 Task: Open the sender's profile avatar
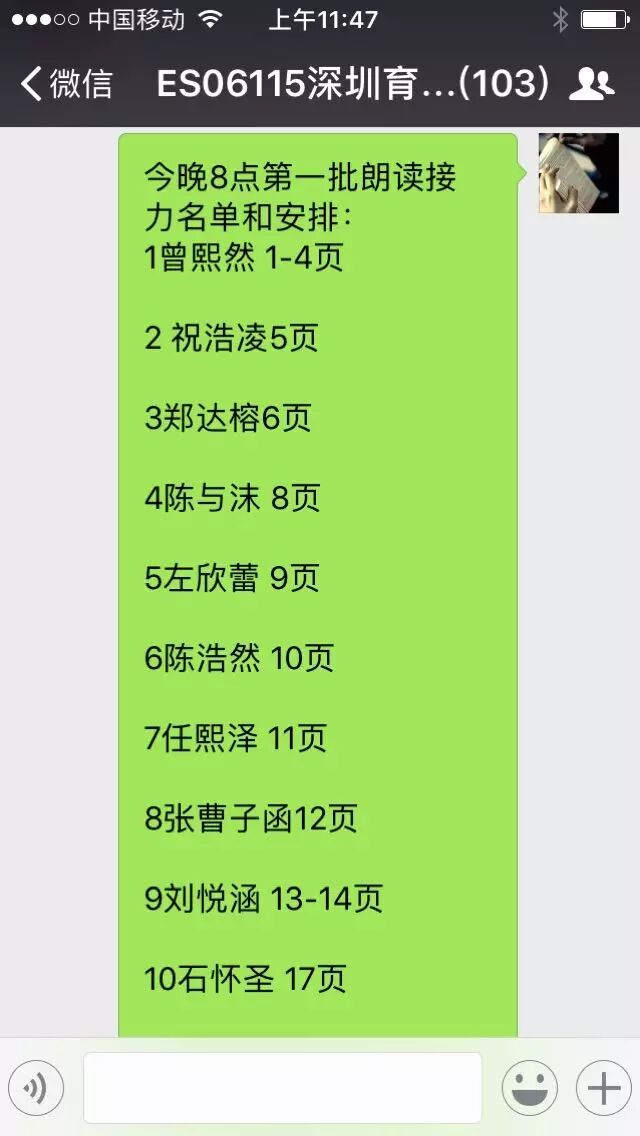point(578,173)
